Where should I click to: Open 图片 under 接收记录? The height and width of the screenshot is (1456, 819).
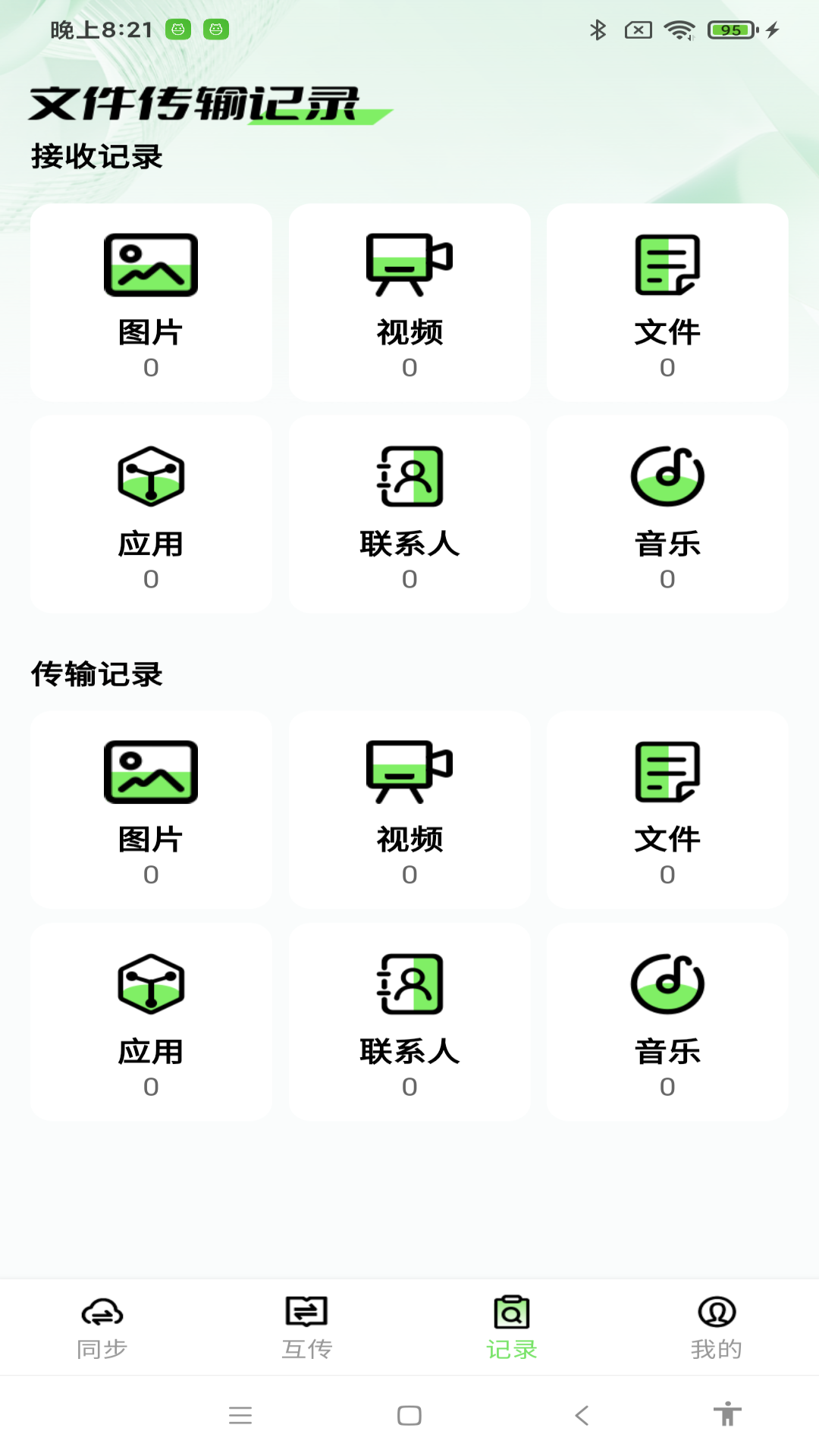[x=151, y=302]
